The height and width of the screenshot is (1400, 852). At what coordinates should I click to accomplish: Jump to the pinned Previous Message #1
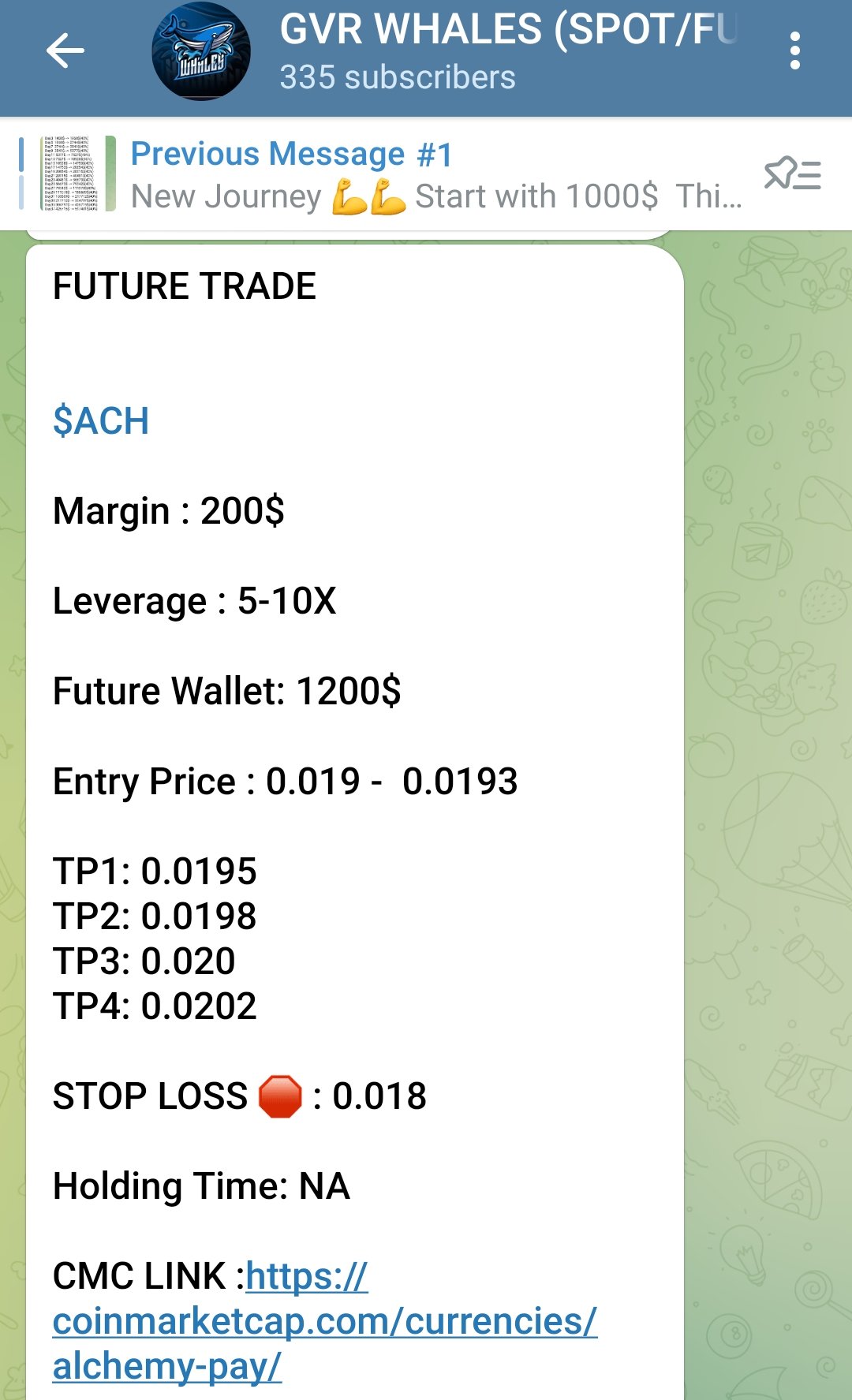coord(379,174)
